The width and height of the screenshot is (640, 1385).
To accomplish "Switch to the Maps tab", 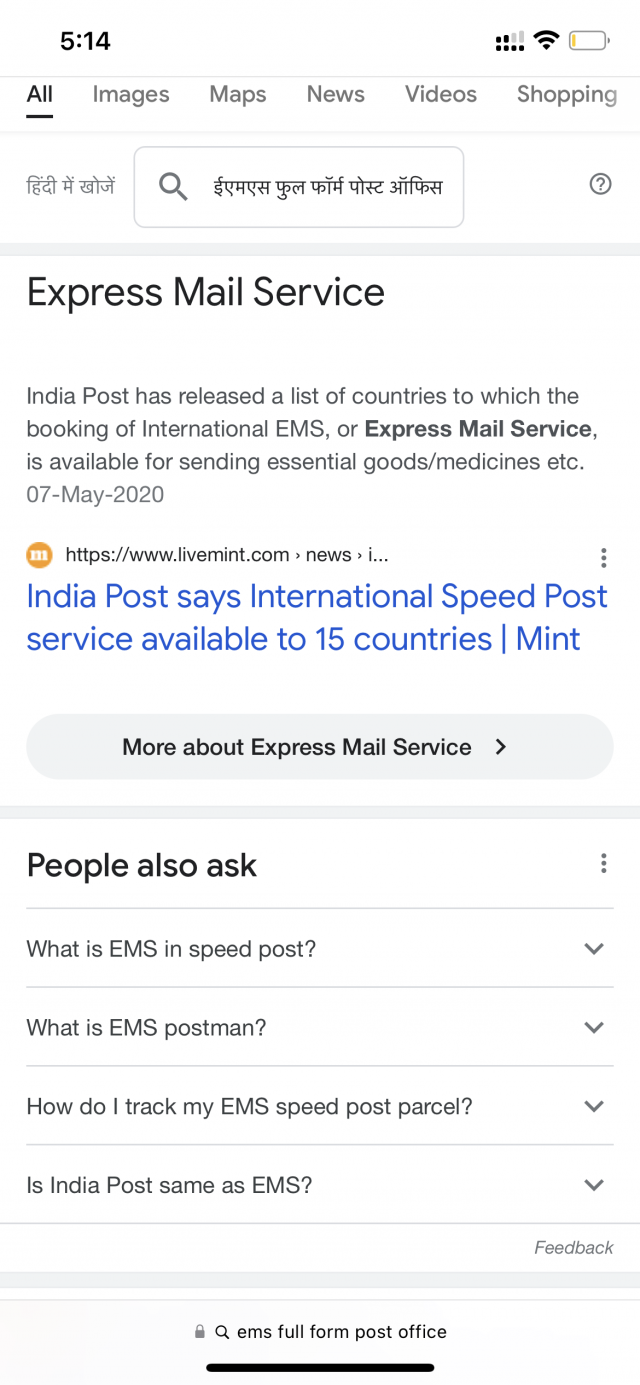I will pyautogui.click(x=238, y=95).
